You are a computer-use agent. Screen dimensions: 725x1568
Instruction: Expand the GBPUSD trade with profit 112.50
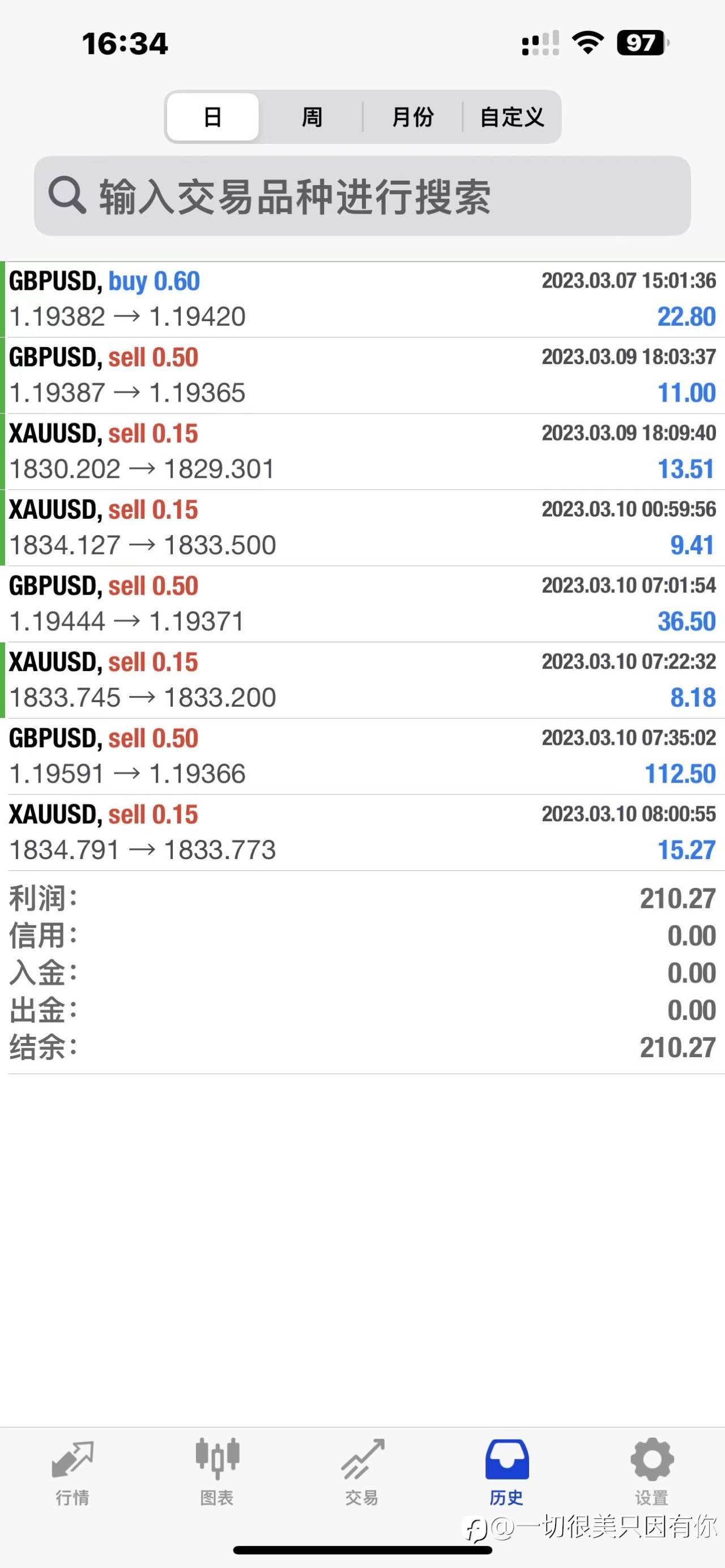pos(362,756)
